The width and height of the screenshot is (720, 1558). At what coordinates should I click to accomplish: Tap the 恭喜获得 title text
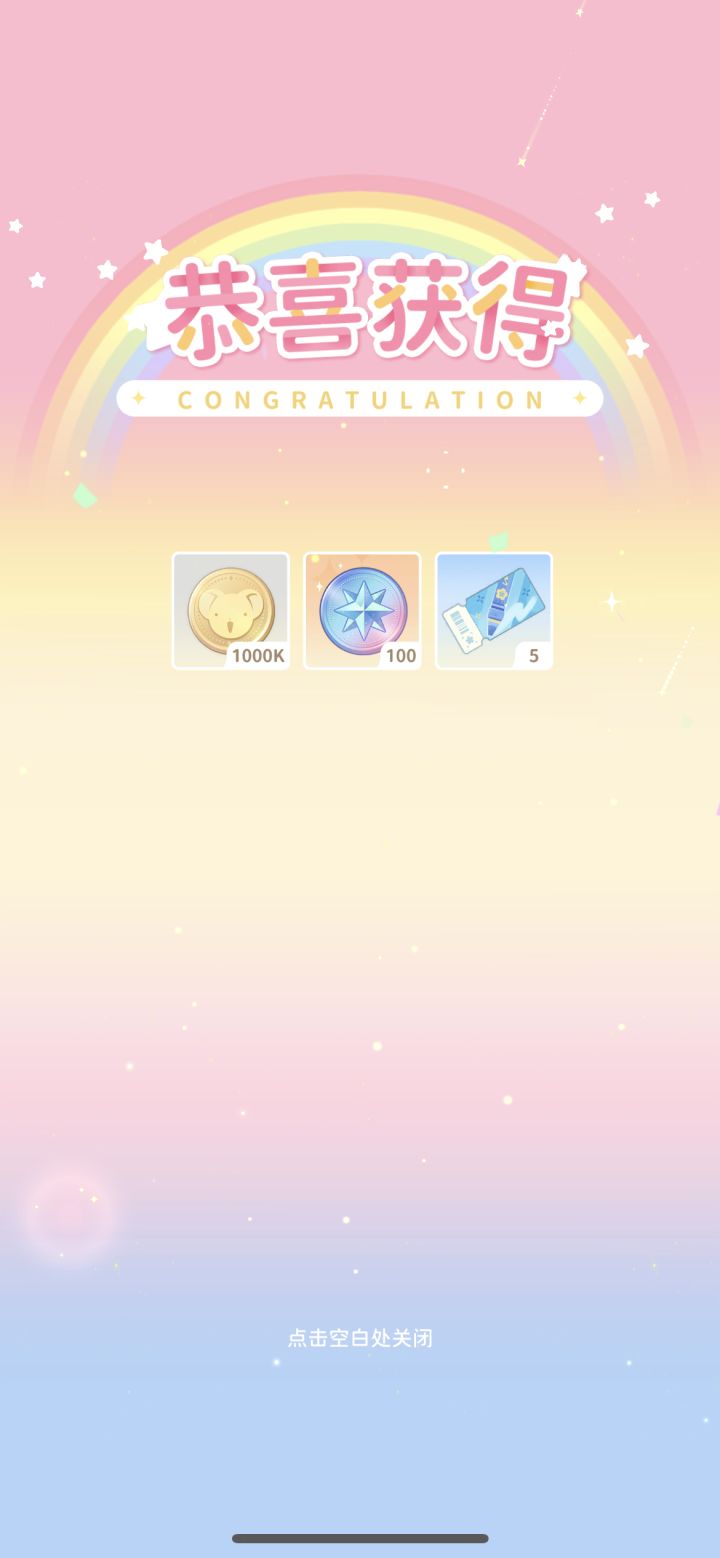tap(360, 305)
